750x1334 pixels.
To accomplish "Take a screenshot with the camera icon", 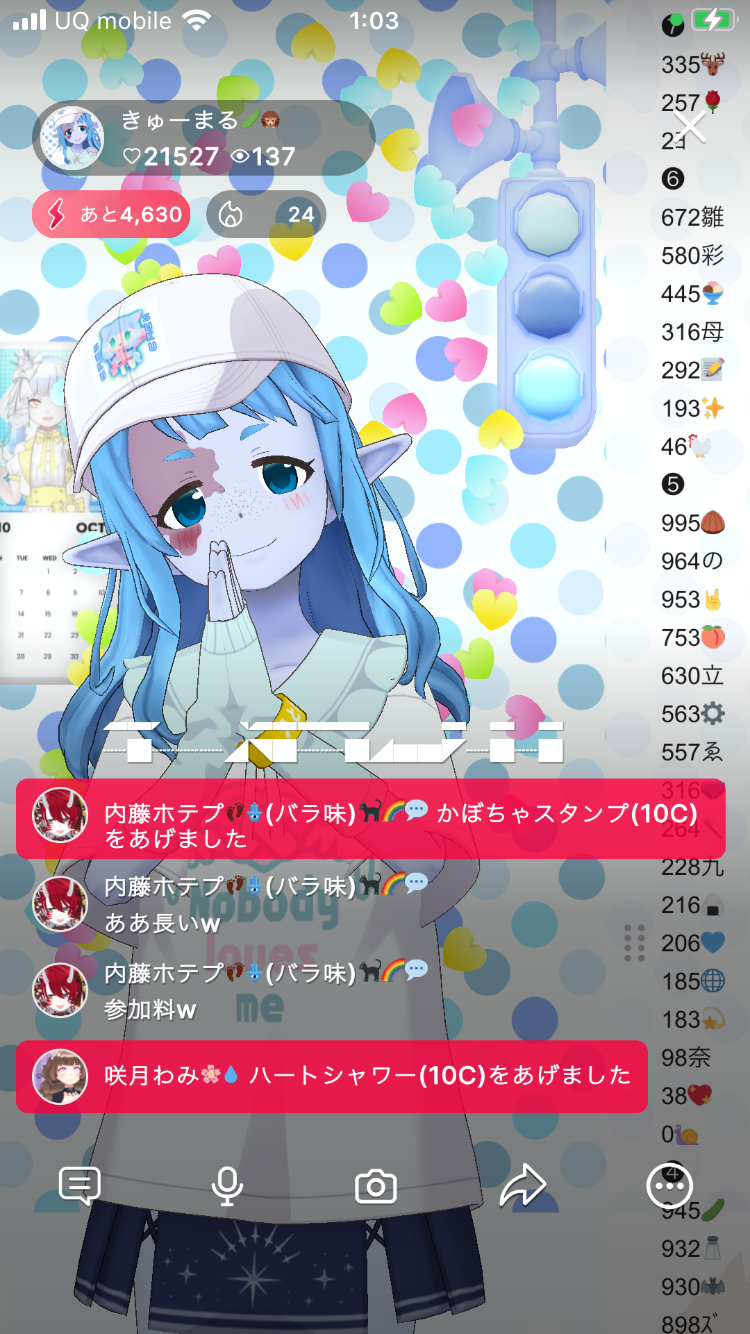I will coord(376,1186).
